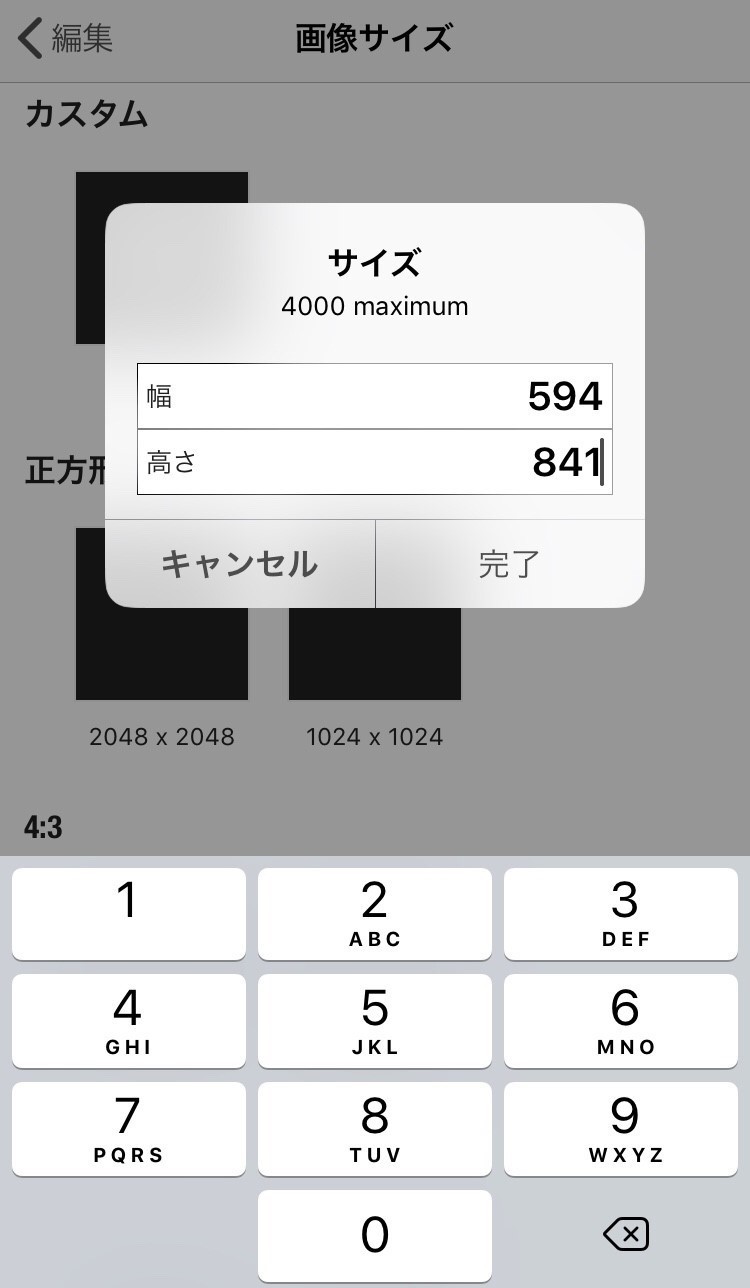750x1288 pixels.
Task: Enter digit 2 on the keypad
Action: click(x=375, y=914)
